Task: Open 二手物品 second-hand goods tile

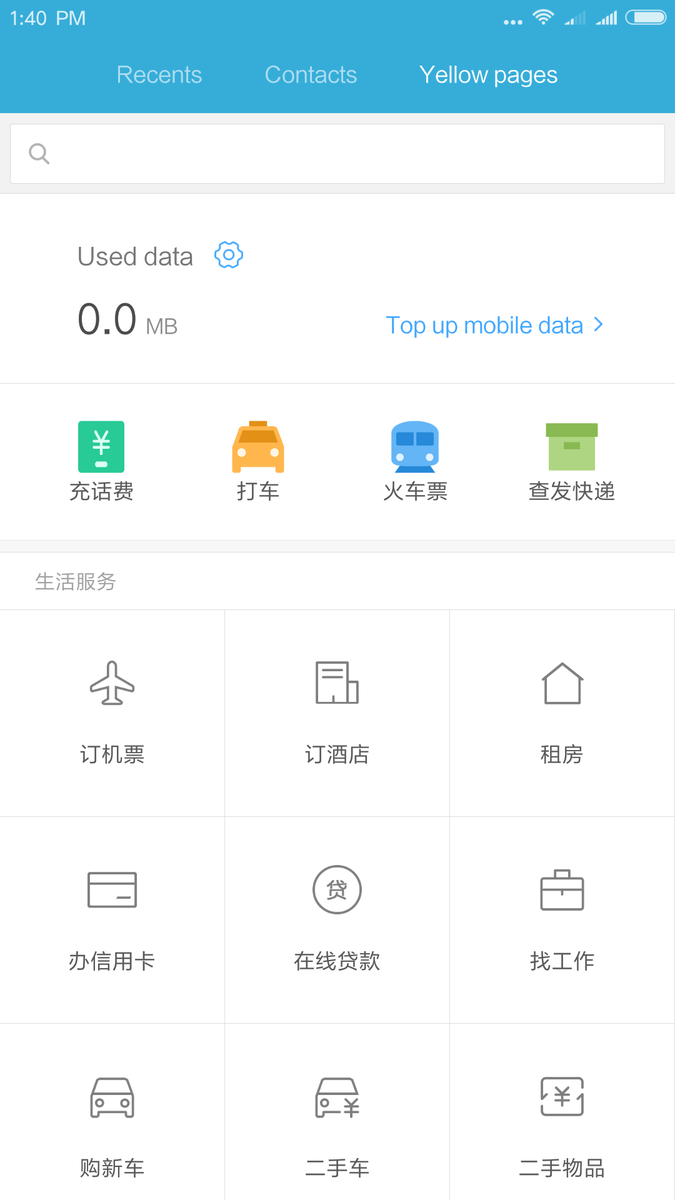Action: [x=562, y=1112]
